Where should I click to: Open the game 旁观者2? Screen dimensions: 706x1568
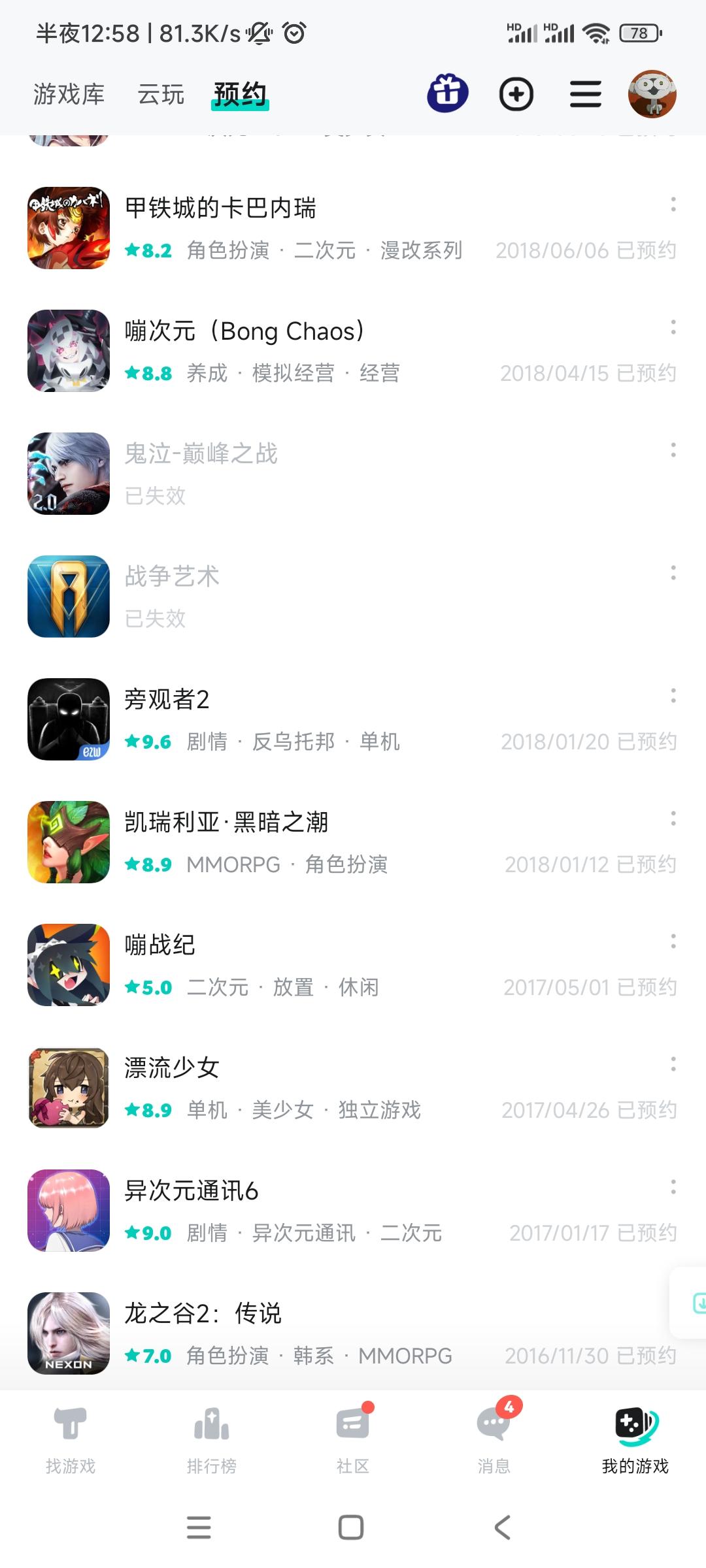point(167,700)
